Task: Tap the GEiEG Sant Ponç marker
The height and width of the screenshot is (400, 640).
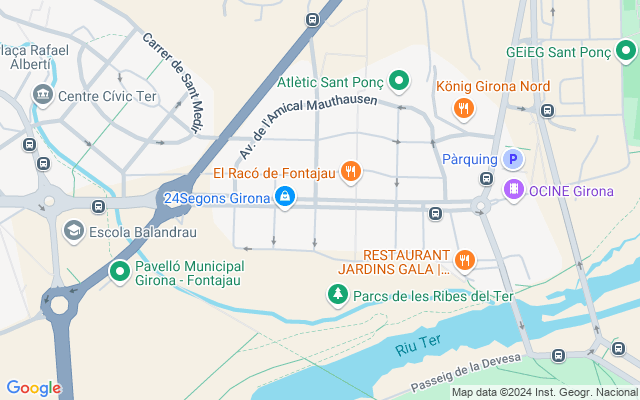Action: click(626, 51)
